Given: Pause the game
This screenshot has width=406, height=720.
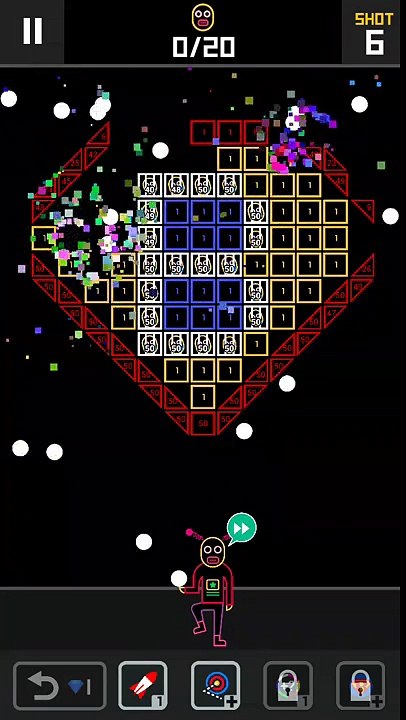Looking at the screenshot, I should pyautogui.click(x=32, y=31).
